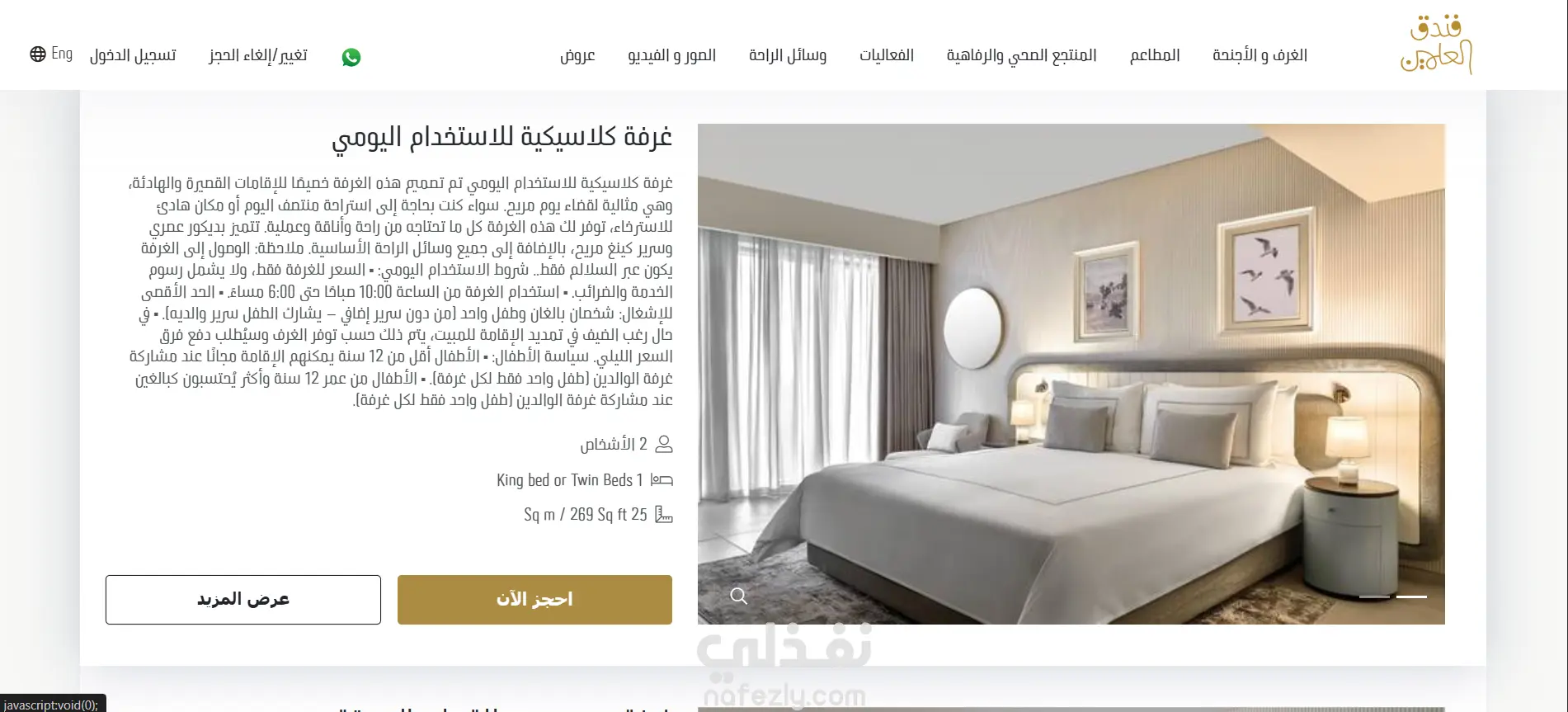Tap احجز الآن to book the room
This screenshot has width=1568, height=712.
pos(534,599)
